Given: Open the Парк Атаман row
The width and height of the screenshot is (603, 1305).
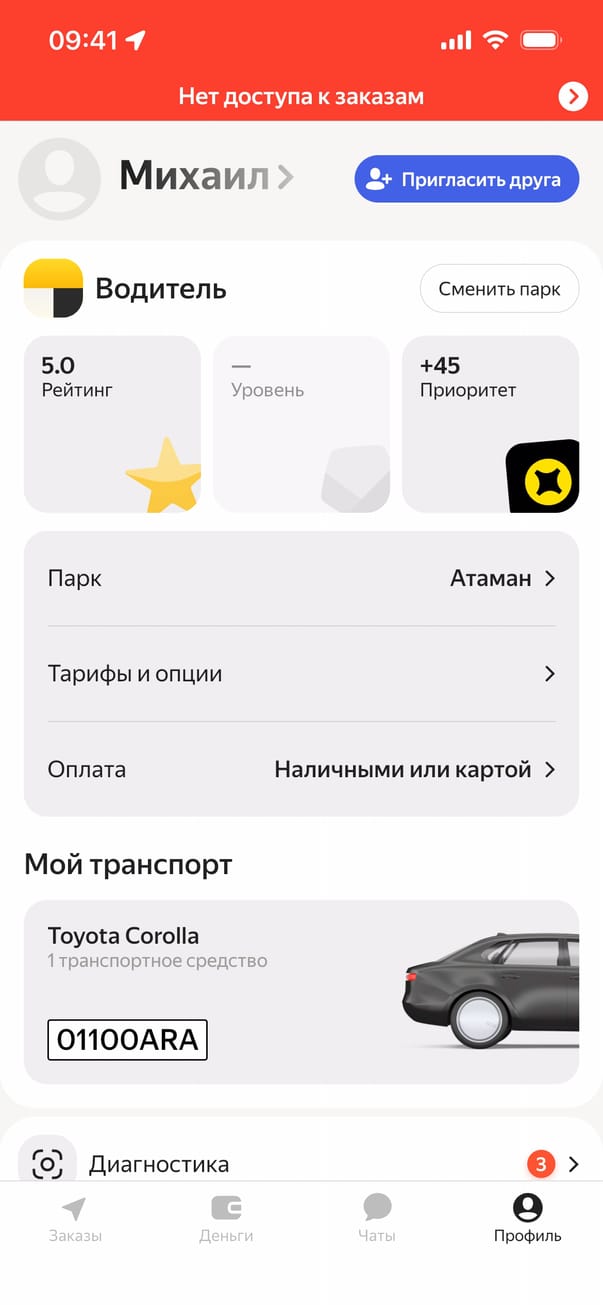Looking at the screenshot, I should click(301, 578).
